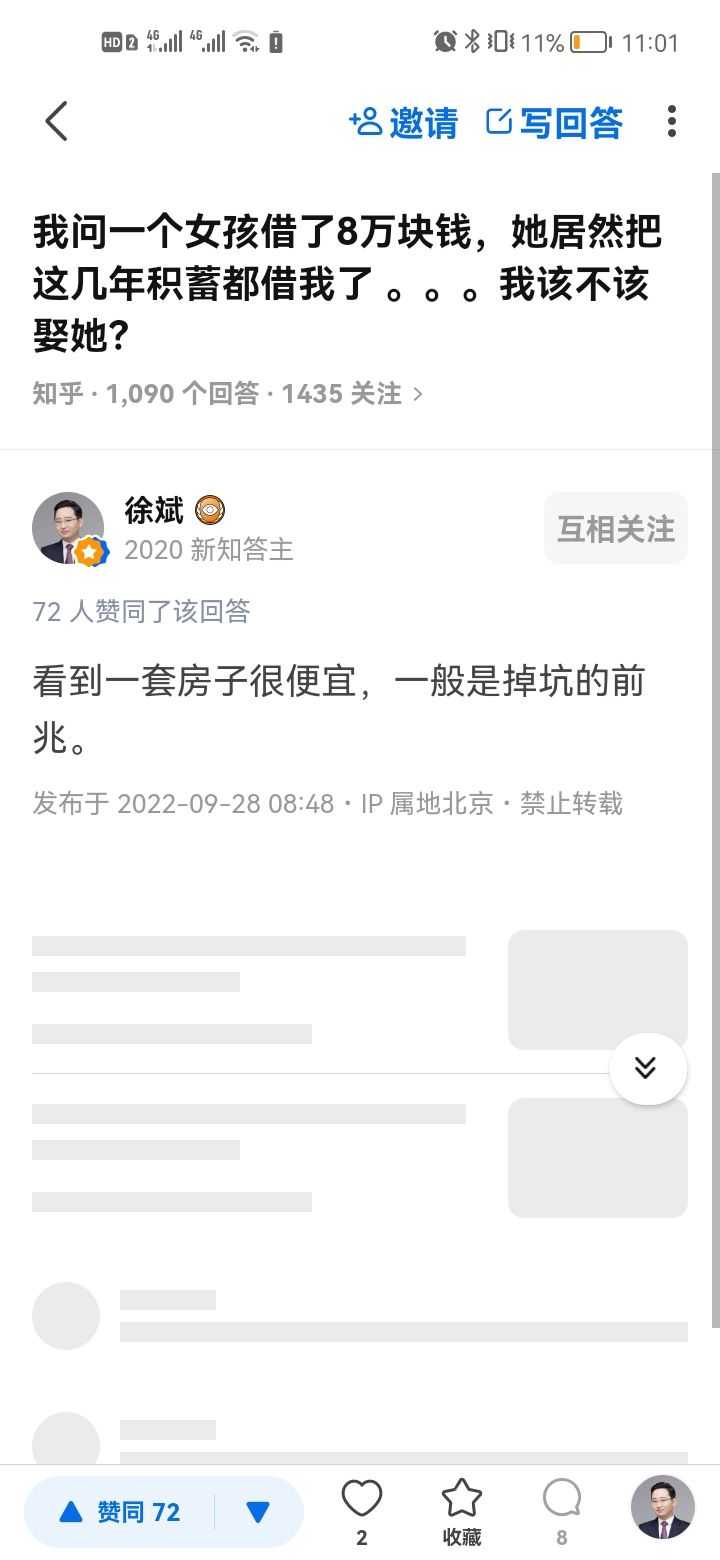Screen dimensions: 720x1560
Task: Tap the heart icon to like the answer
Action: (362, 1500)
